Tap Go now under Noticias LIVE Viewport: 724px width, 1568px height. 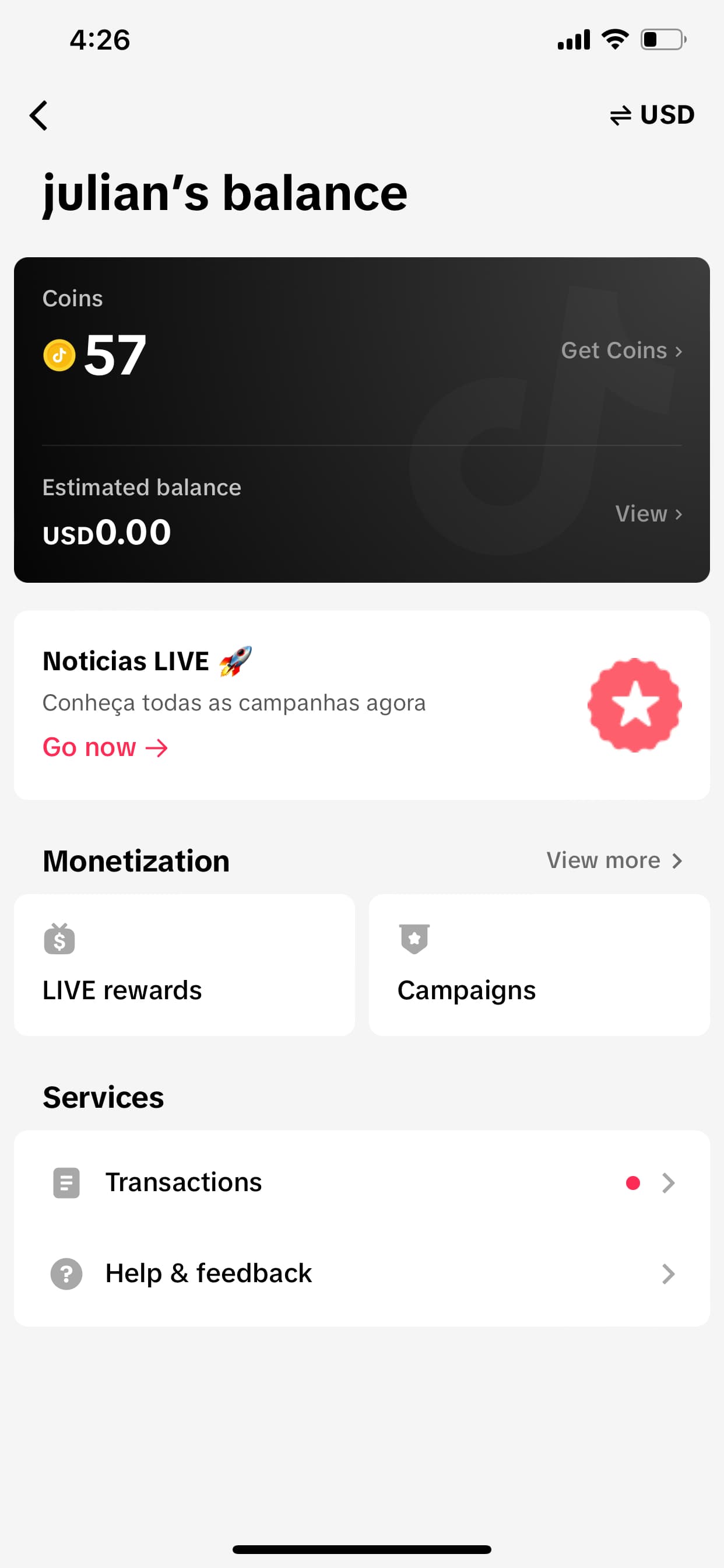105,747
